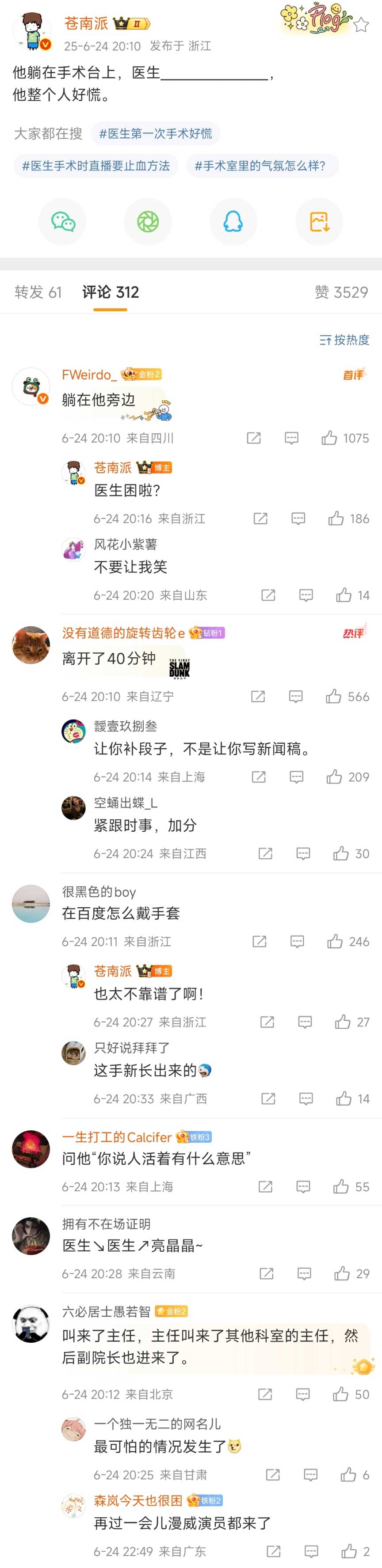Reply to 六必居士愚若智's comment
This screenshot has width=382, height=1568.
303,1394
